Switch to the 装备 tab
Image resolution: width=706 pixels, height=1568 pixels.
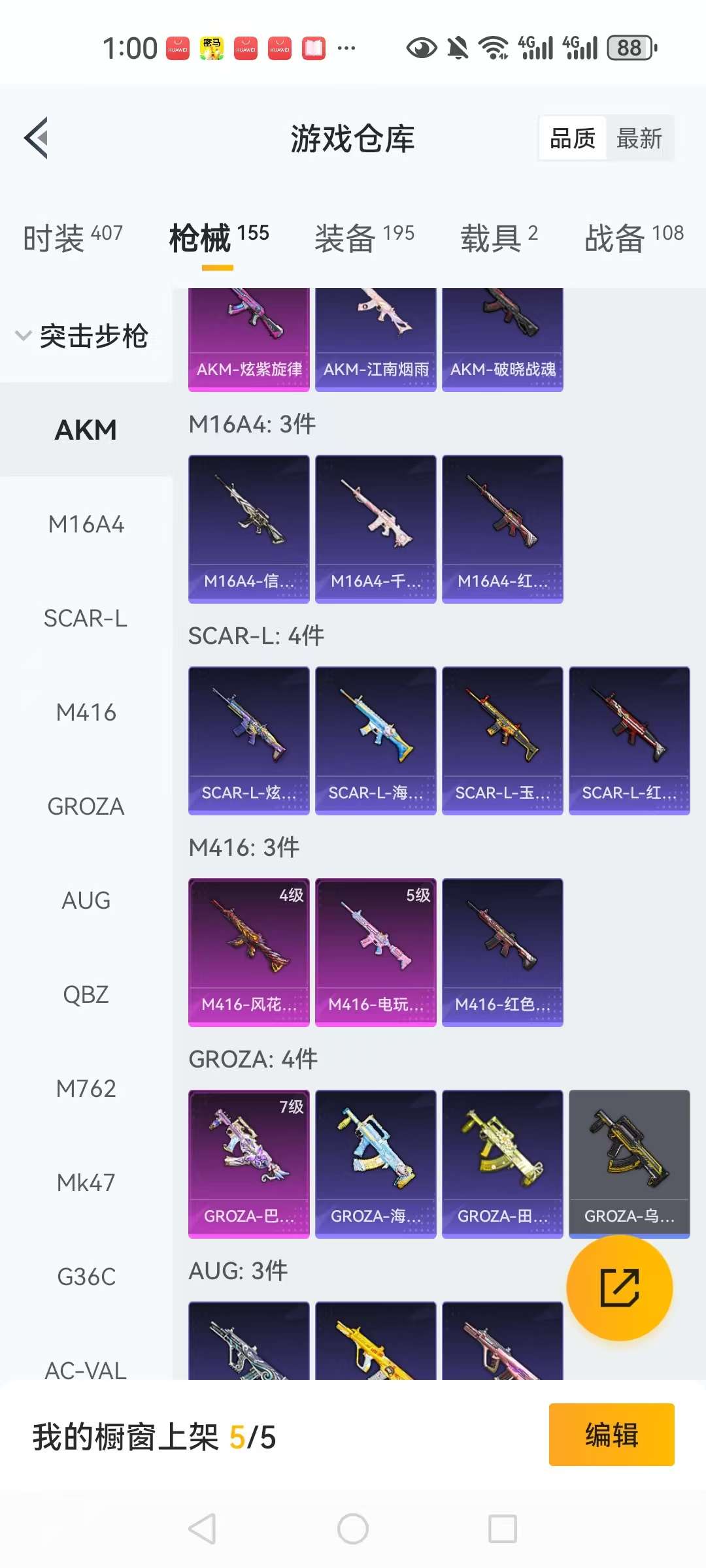pos(364,237)
